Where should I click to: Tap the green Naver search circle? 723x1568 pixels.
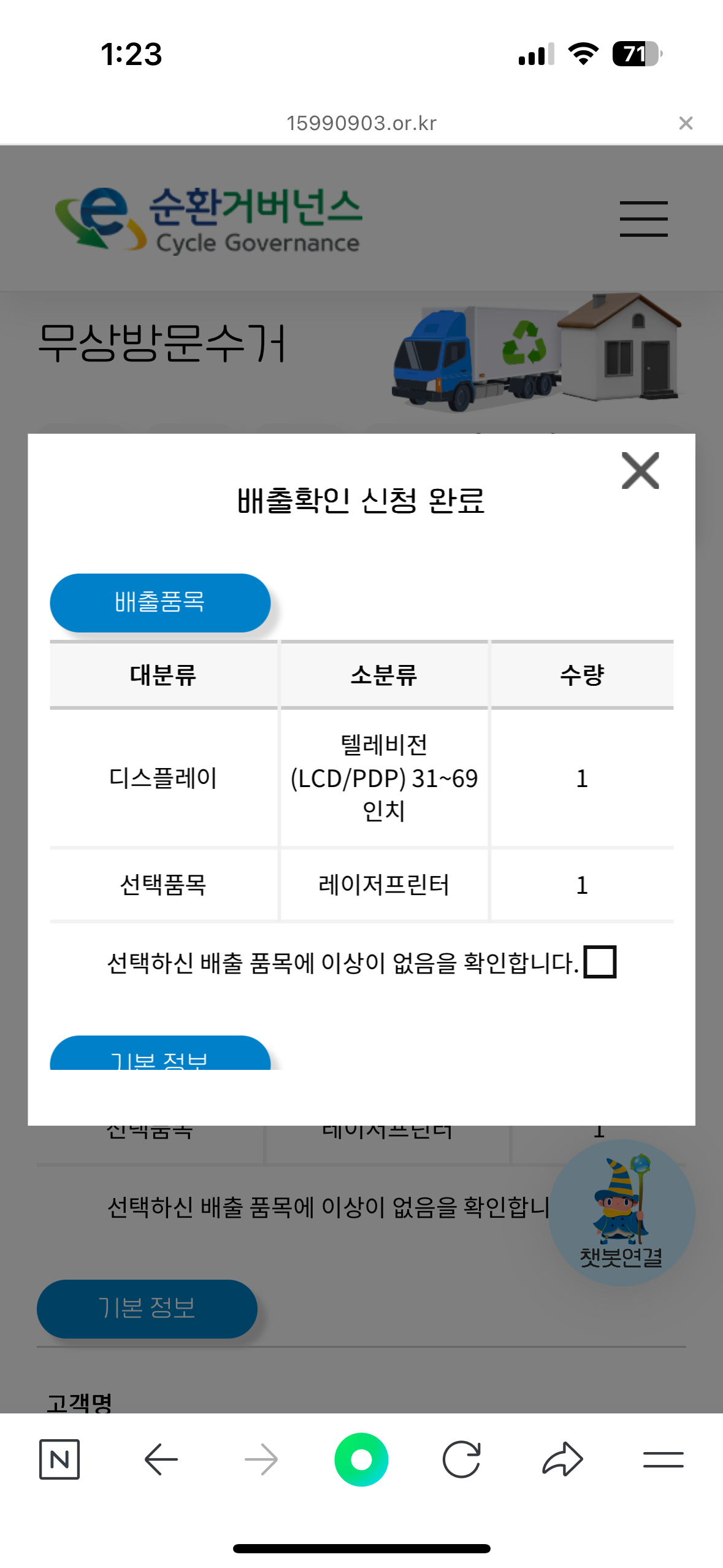click(361, 1459)
